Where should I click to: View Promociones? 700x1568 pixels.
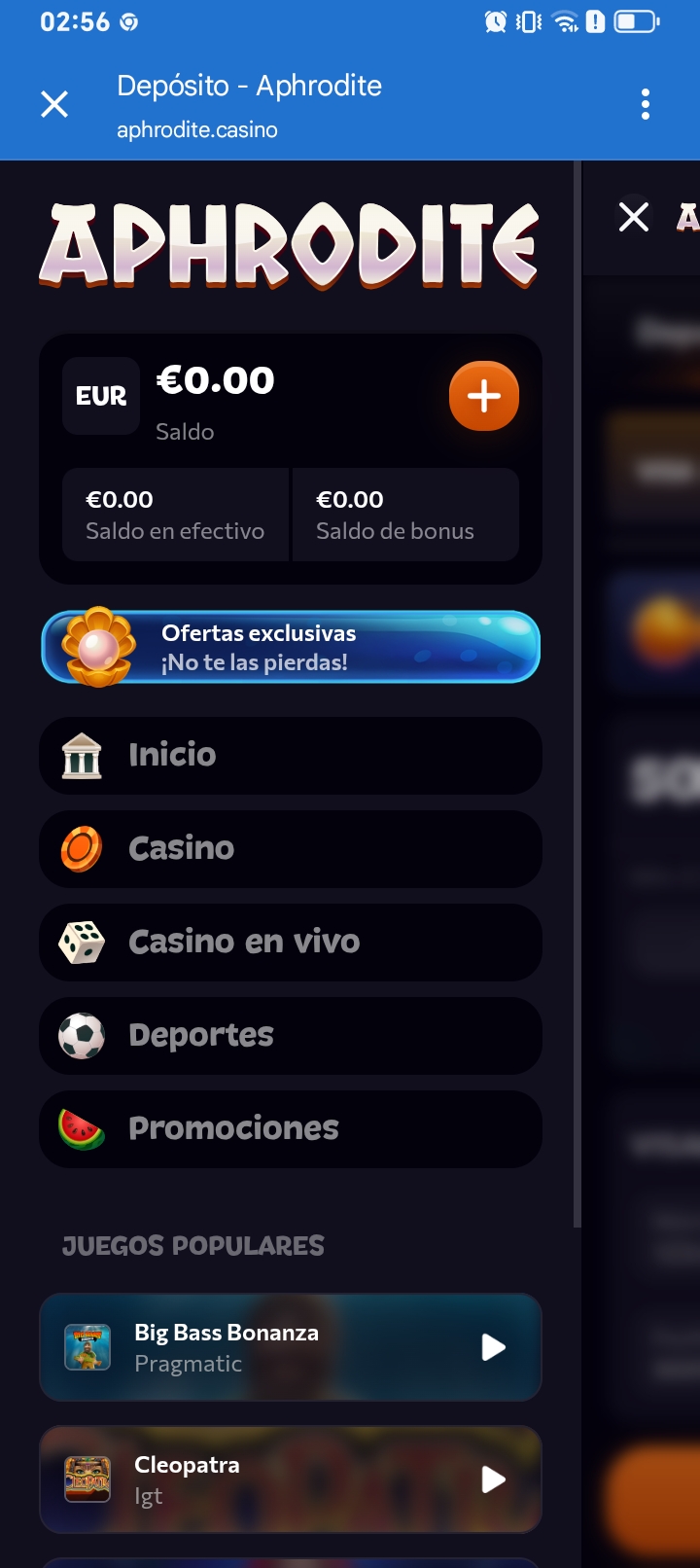click(291, 1129)
